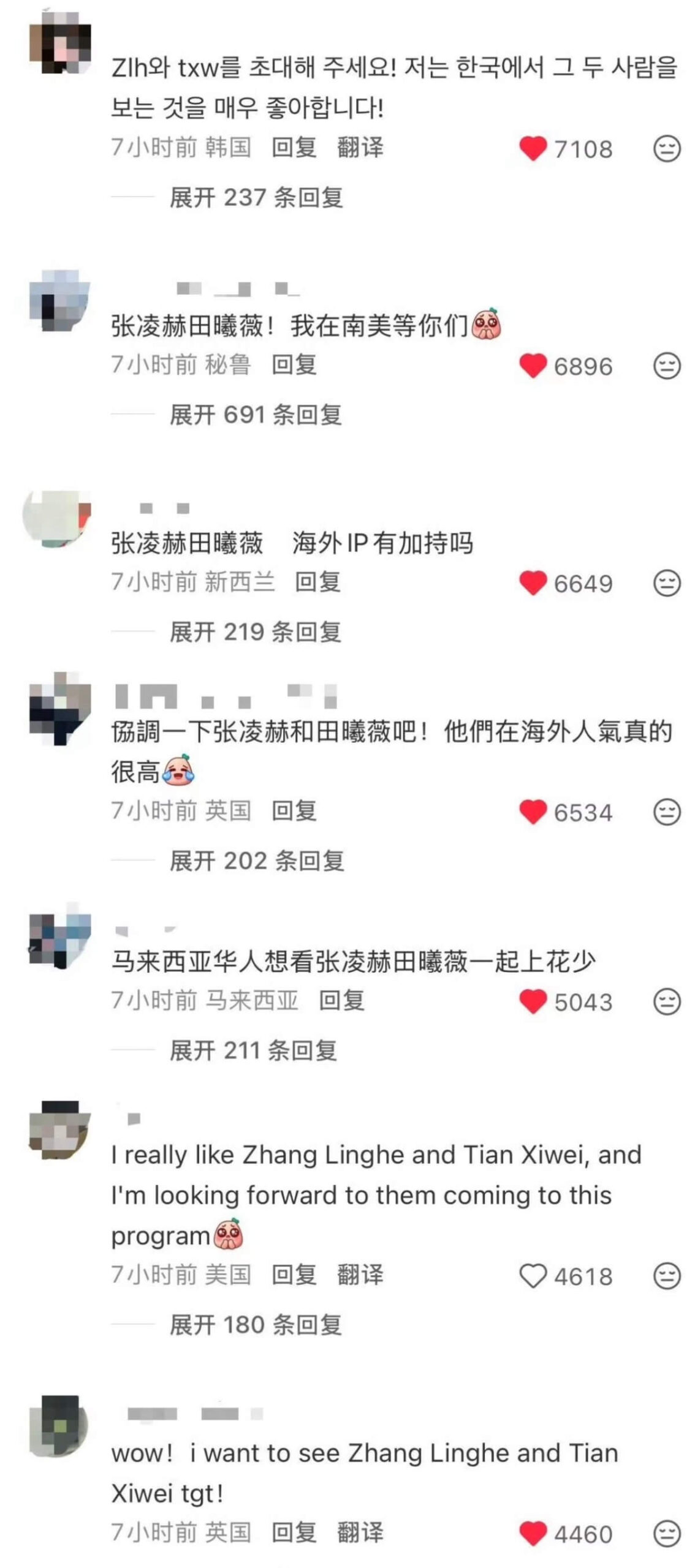Screen dimensions: 695x1568
Task: Translate the "wow! i want to see" comment
Action: click(360, 1532)
